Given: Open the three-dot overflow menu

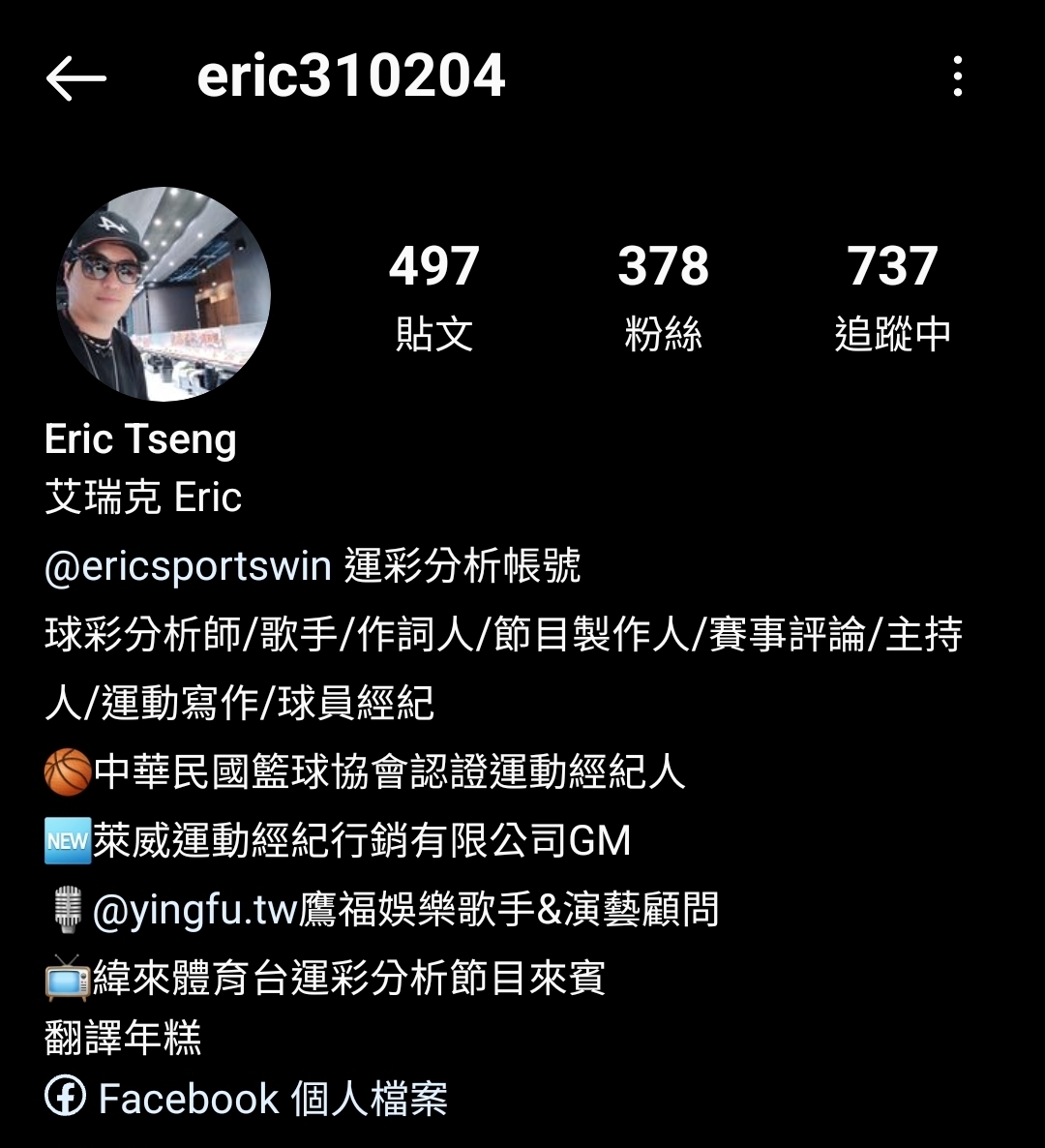Looking at the screenshot, I should pyautogui.click(x=957, y=76).
